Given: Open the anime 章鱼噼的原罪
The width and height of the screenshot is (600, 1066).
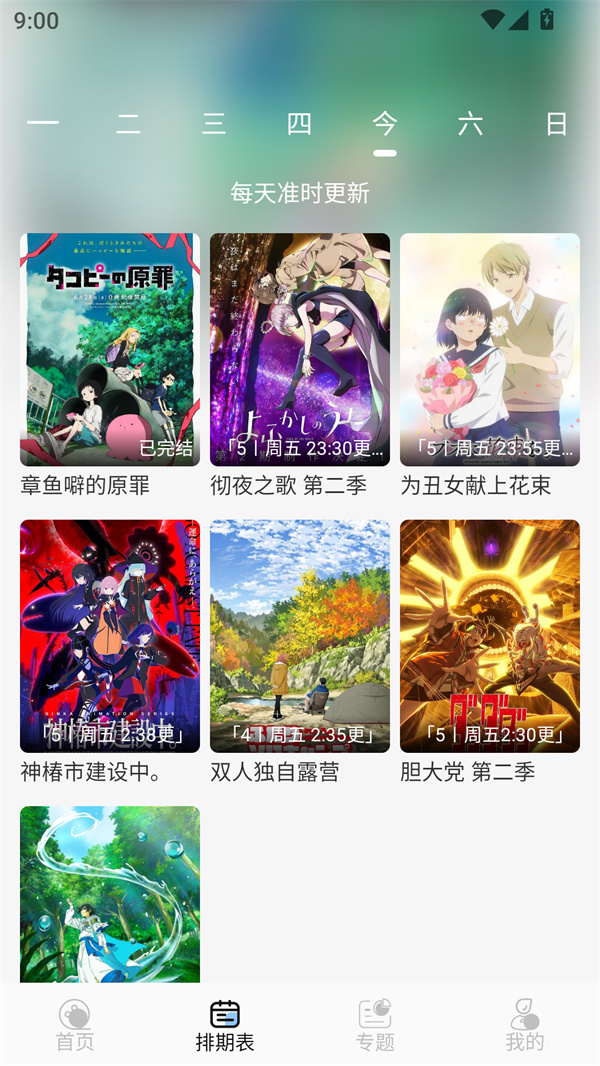Looking at the screenshot, I should coord(110,350).
